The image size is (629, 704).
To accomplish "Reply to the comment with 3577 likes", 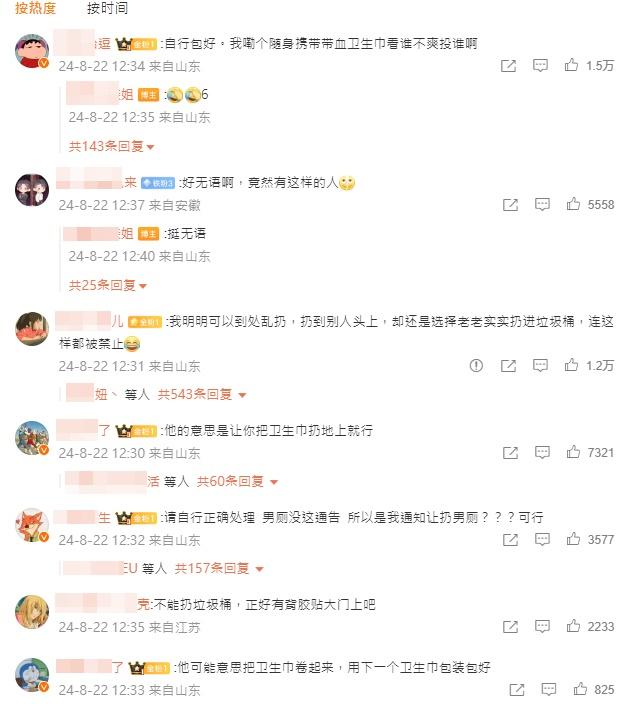I will (x=541, y=539).
